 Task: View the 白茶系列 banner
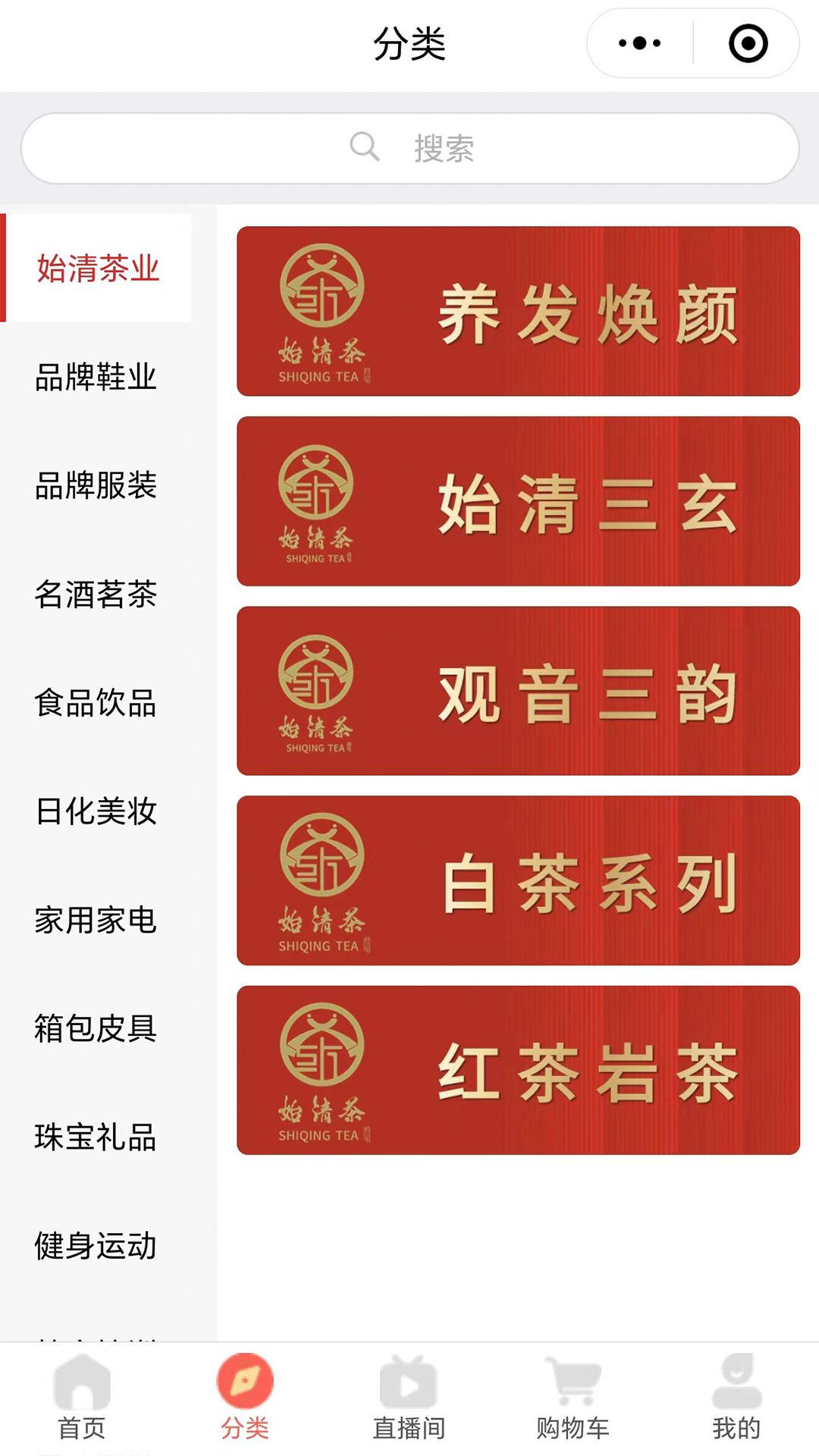[x=518, y=880]
